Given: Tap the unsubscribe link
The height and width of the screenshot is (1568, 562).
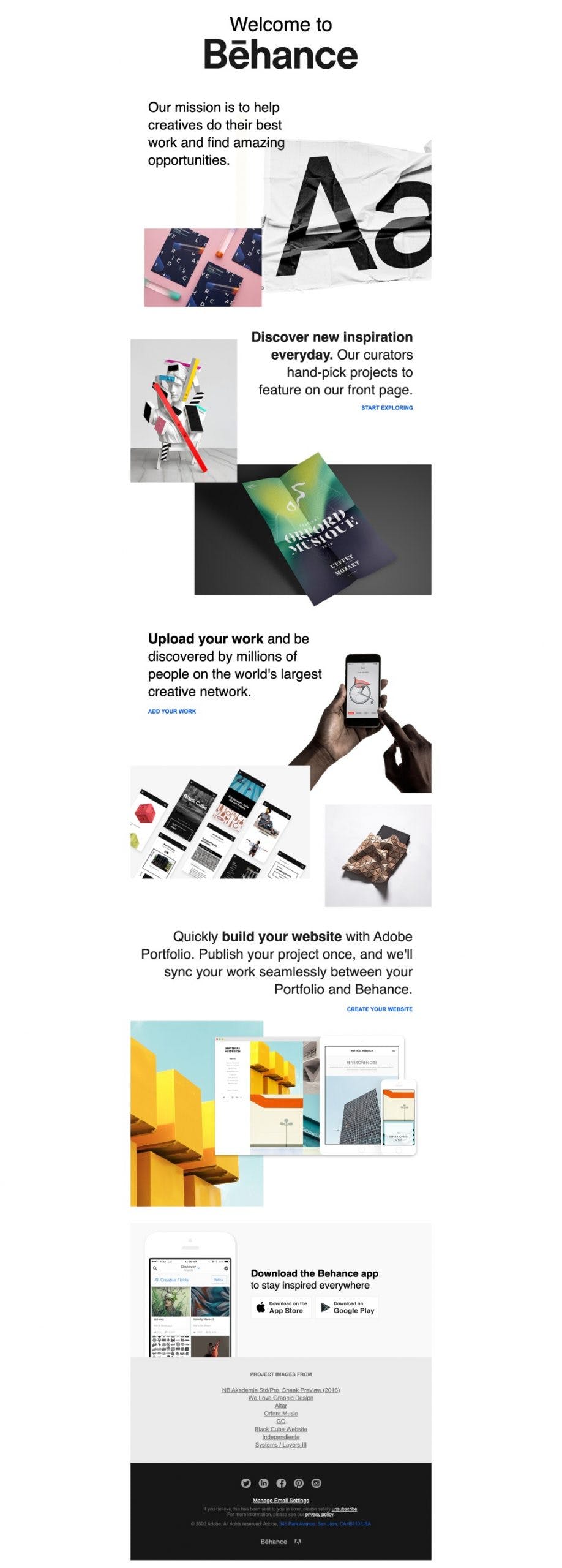Looking at the screenshot, I should pyautogui.click(x=344, y=1509).
